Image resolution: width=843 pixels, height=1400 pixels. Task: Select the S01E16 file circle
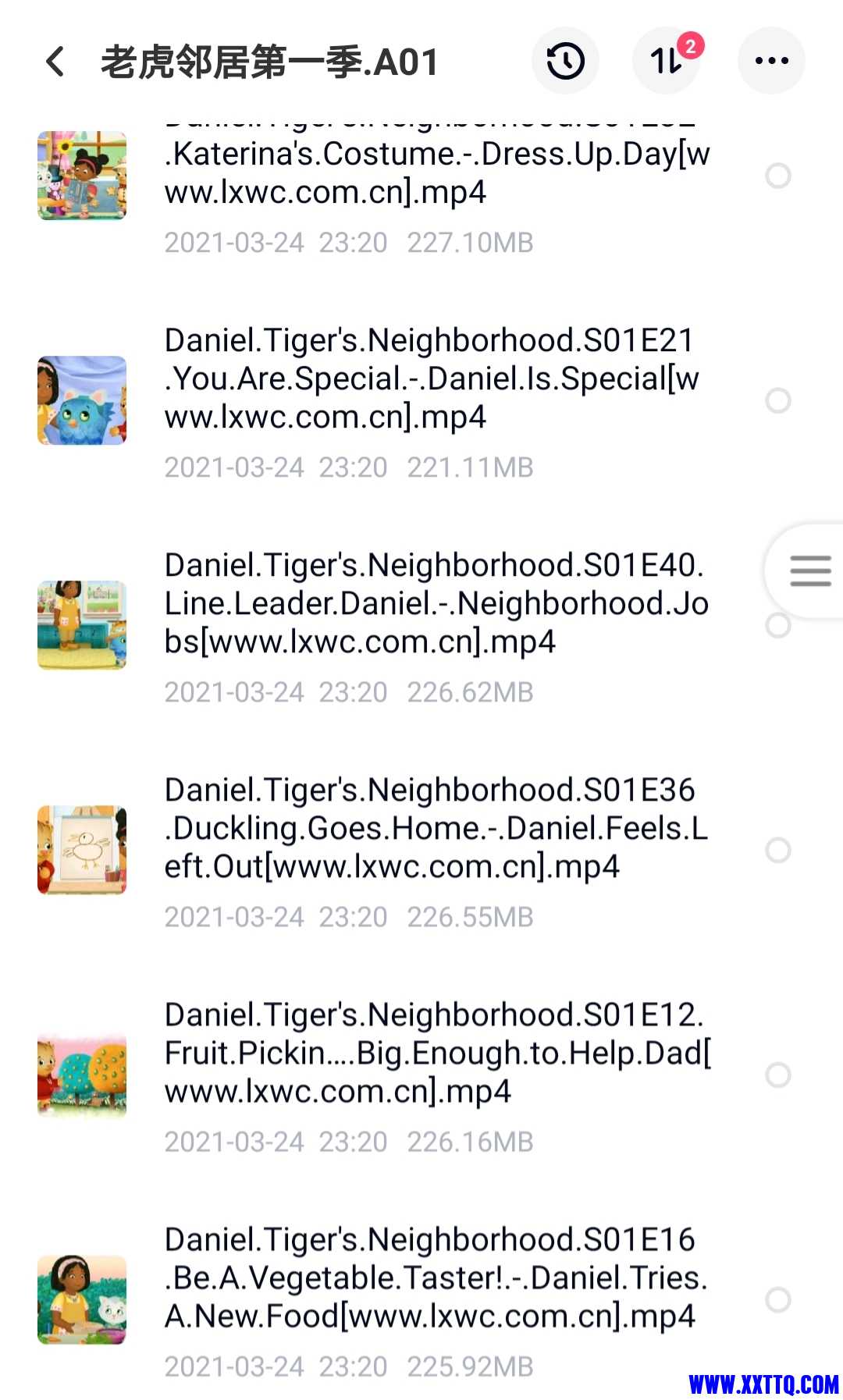777,1299
